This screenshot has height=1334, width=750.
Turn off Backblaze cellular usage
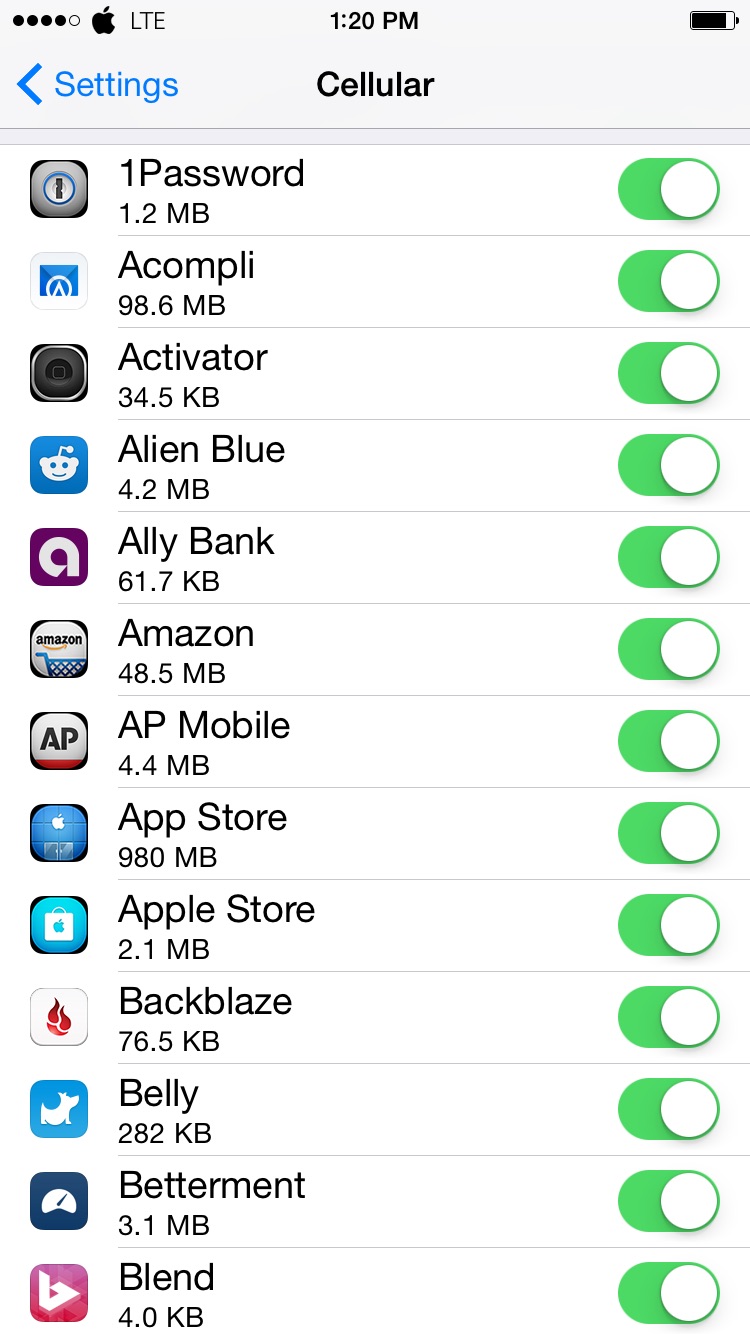(669, 1017)
